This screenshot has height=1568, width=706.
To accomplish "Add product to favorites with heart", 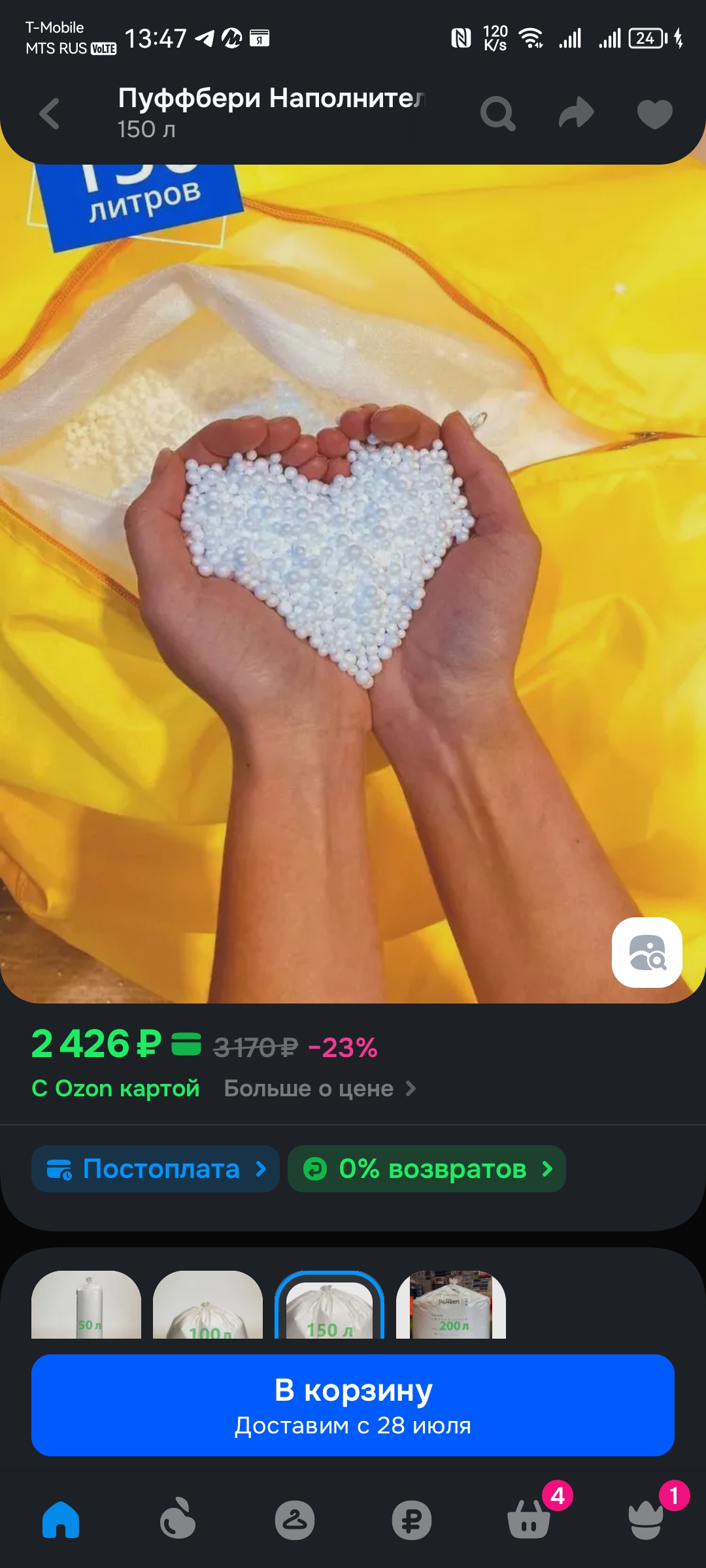I will pos(654,114).
